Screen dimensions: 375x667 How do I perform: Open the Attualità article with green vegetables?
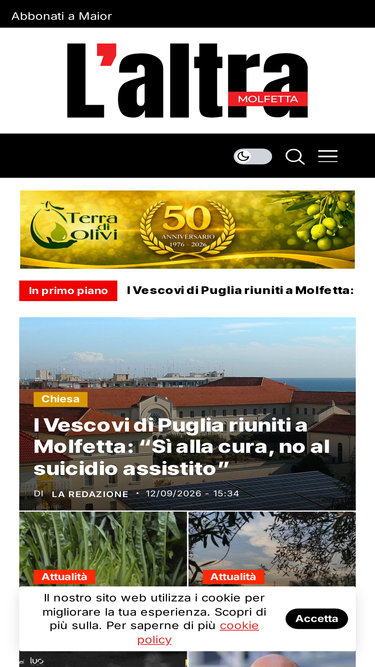103,549
